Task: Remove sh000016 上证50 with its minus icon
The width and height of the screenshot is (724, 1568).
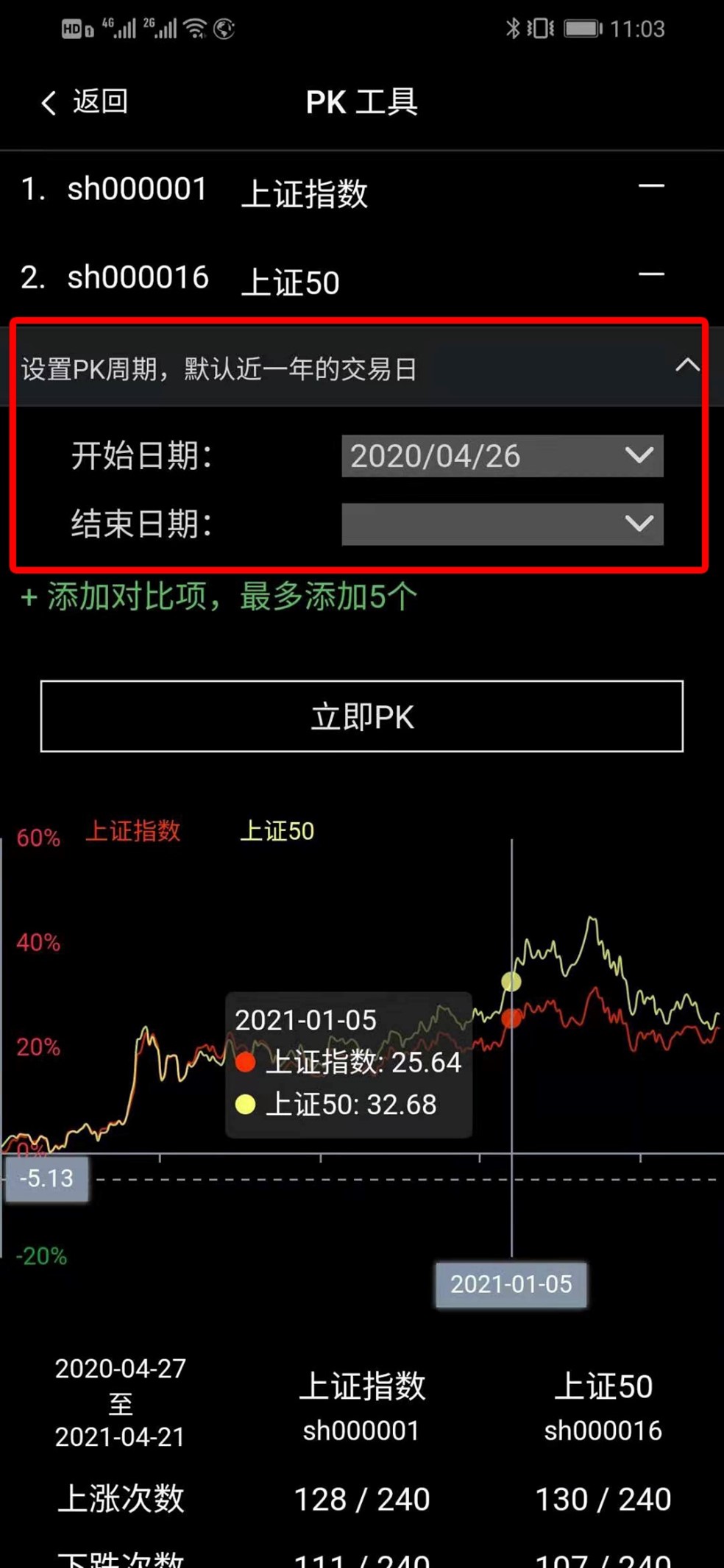Action: click(x=651, y=274)
